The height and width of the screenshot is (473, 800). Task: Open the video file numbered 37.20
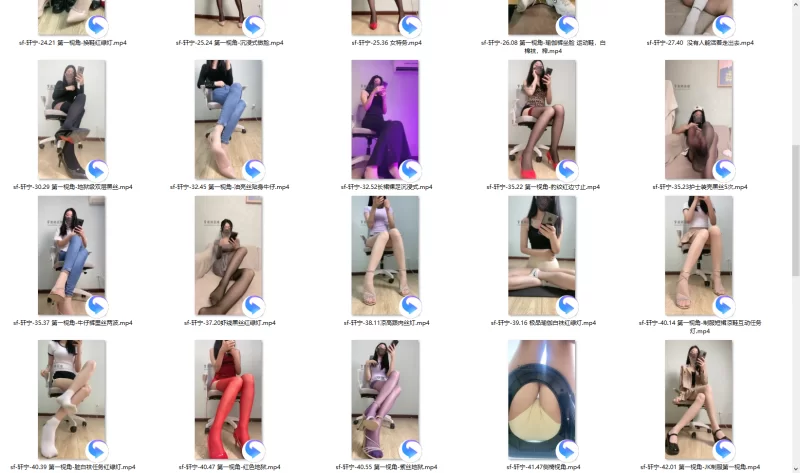click(x=228, y=256)
